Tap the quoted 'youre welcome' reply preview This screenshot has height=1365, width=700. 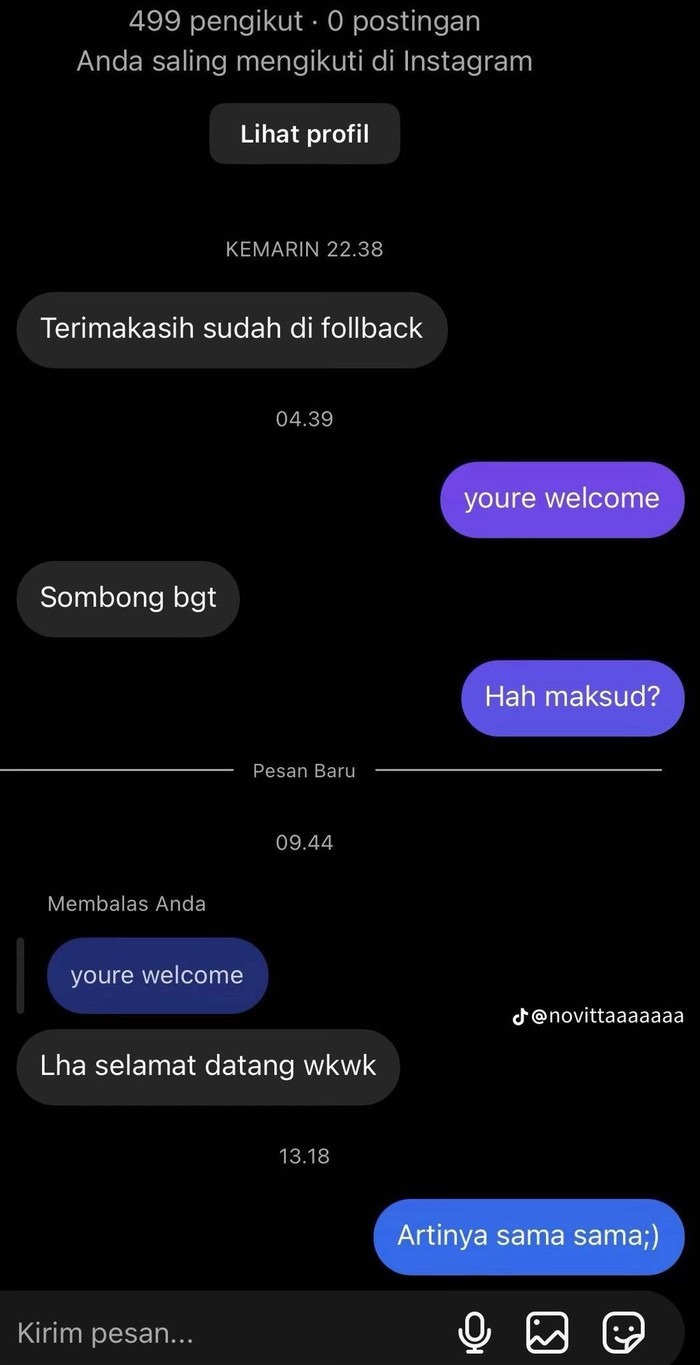[x=157, y=975]
